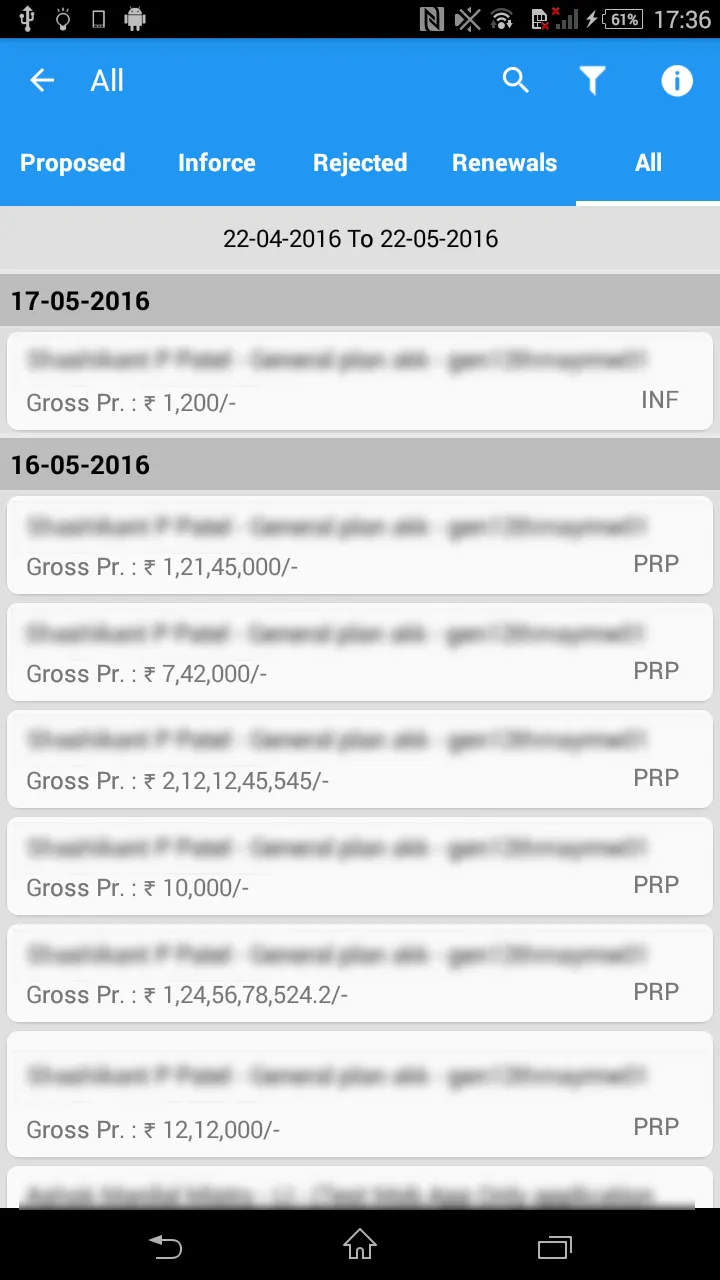The image size is (720, 1280).
Task: Open the info icon
Action: 677,81
